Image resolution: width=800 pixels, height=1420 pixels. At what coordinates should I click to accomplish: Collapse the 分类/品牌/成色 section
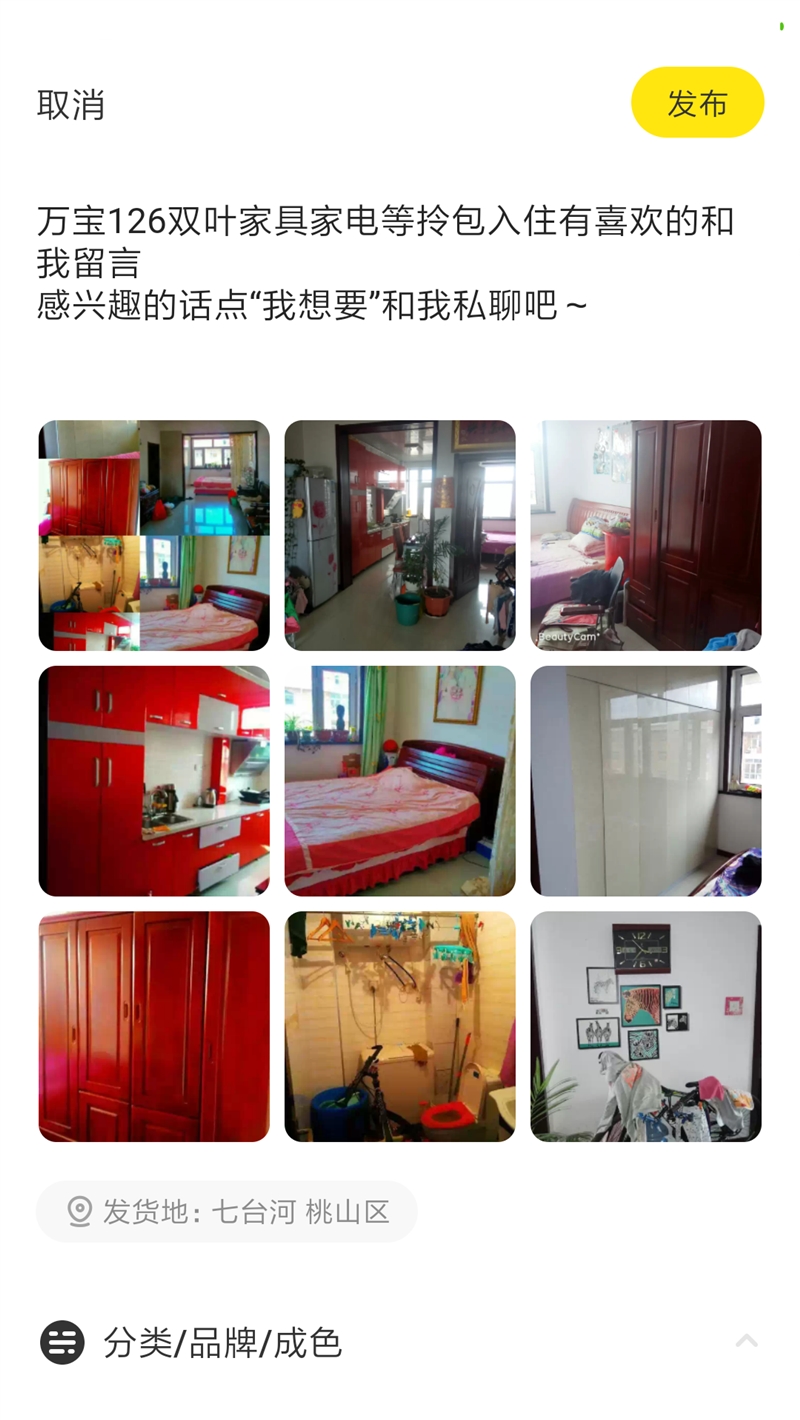point(746,1342)
